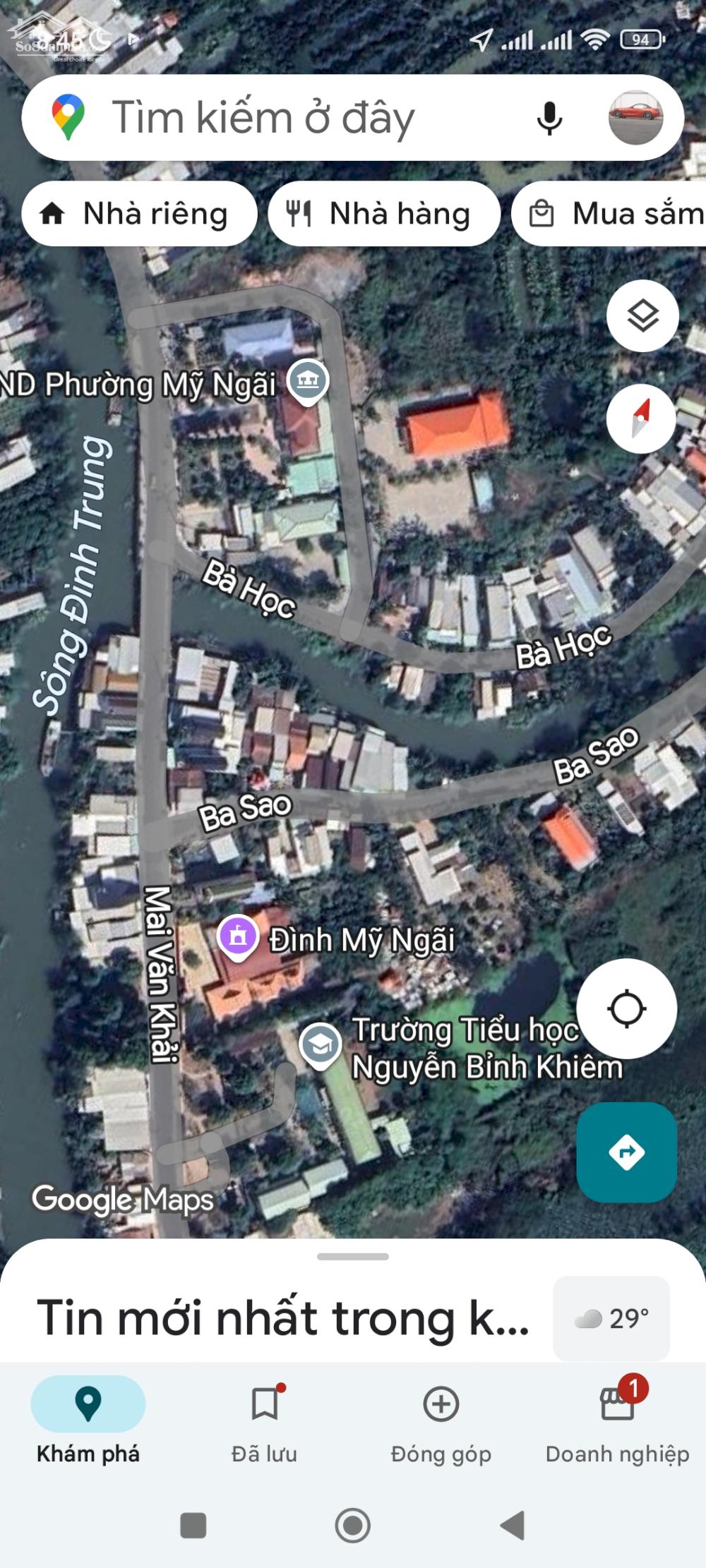Open the UBND Phường Mỹ Ngãi marker
This screenshot has width=706, height=1568.
[x=308, y=382]
